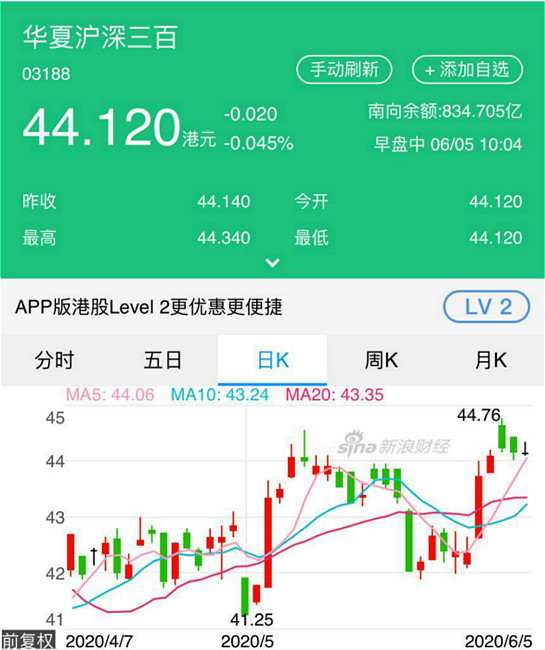545x650 pixels.
Task: Switch to 月K chart tab
Action: 490,360
